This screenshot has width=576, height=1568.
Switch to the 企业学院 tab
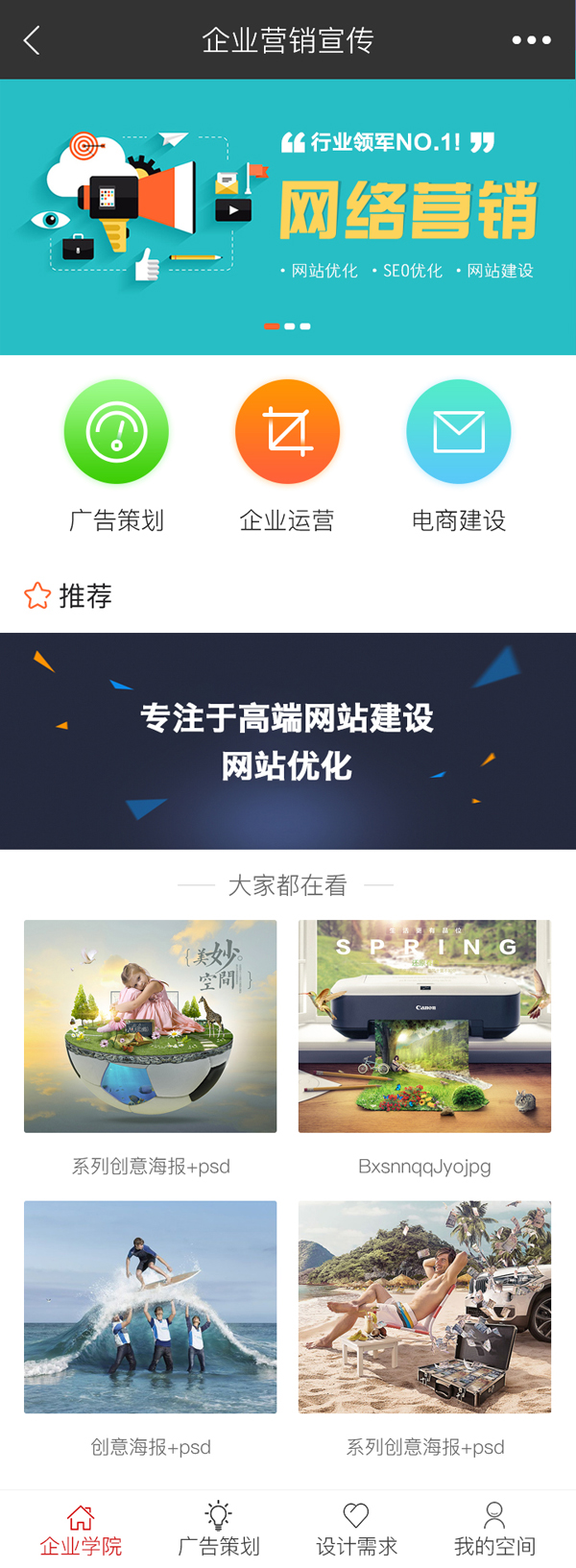81,1530
